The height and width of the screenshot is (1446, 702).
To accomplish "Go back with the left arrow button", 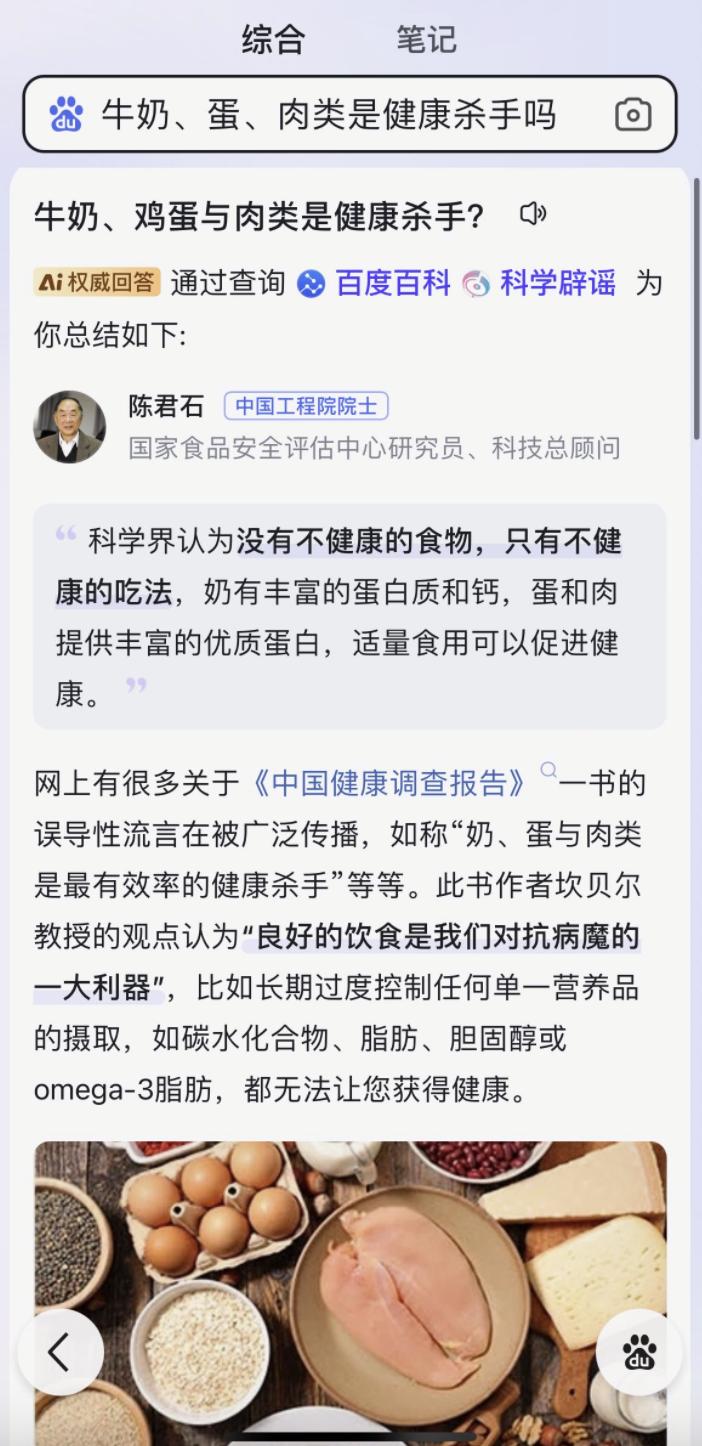I will pyautogui.click(x=60, y=1352).
